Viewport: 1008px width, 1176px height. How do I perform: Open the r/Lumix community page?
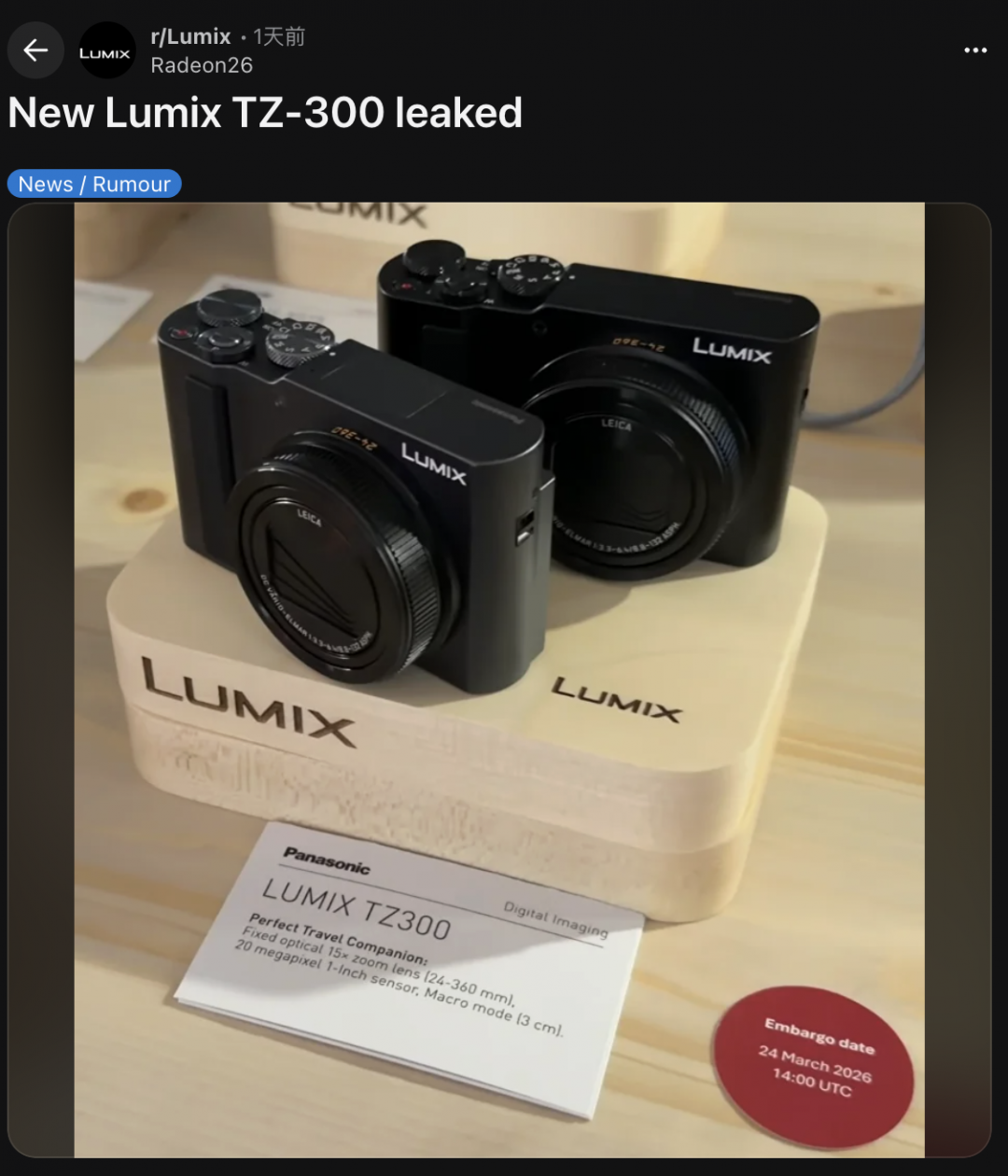(190, 36)
